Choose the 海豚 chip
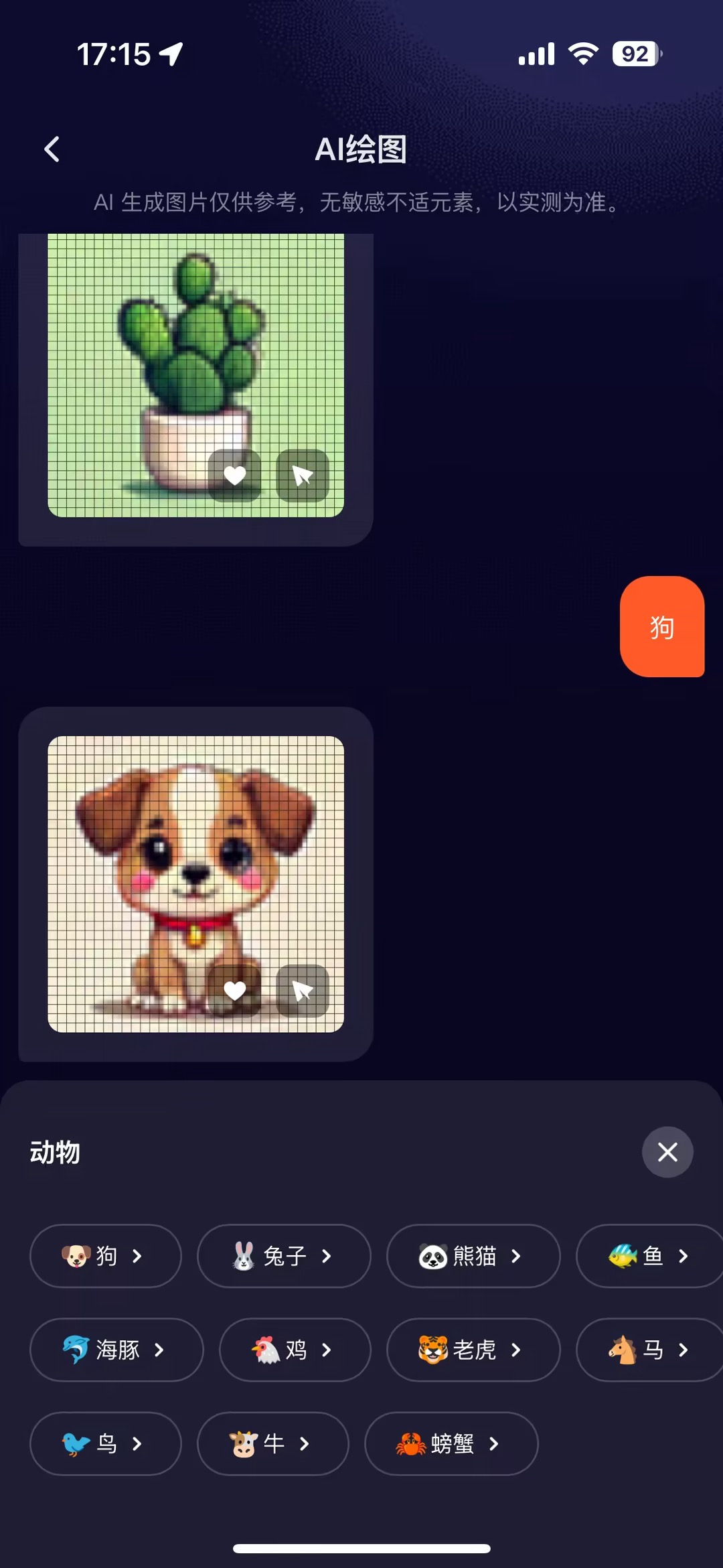The image size is (723, 1568). 116,1350
